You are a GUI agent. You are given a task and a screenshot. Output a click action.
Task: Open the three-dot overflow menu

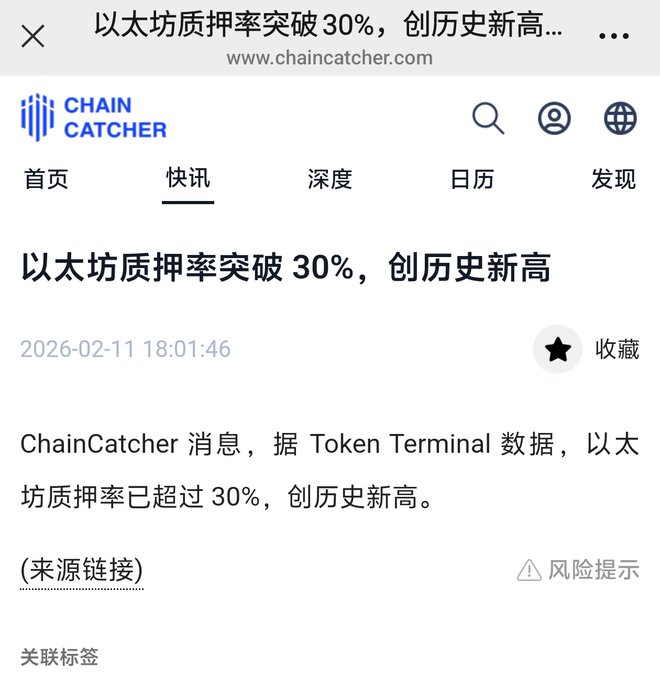coord(613,37)
